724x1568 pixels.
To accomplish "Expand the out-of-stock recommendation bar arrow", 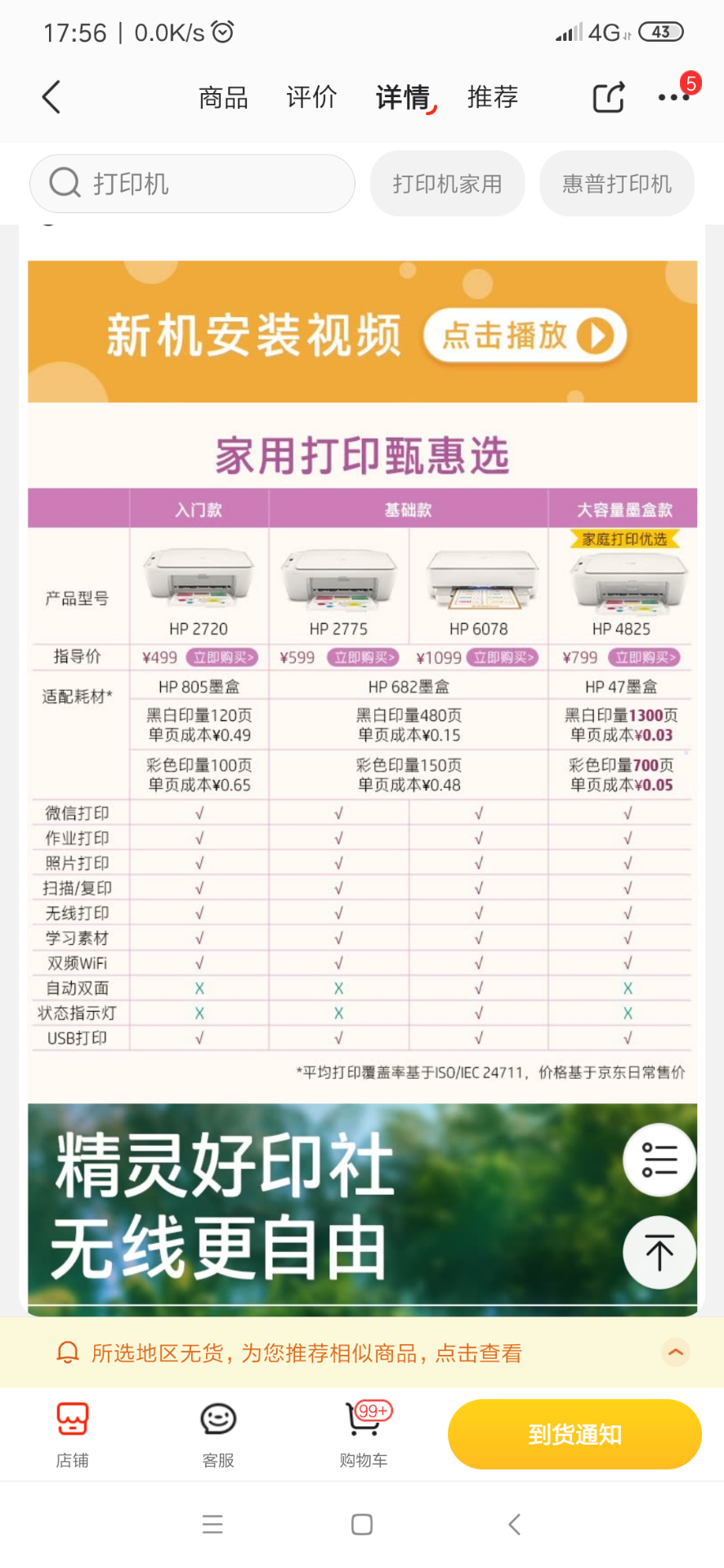I will [676, 1352].
